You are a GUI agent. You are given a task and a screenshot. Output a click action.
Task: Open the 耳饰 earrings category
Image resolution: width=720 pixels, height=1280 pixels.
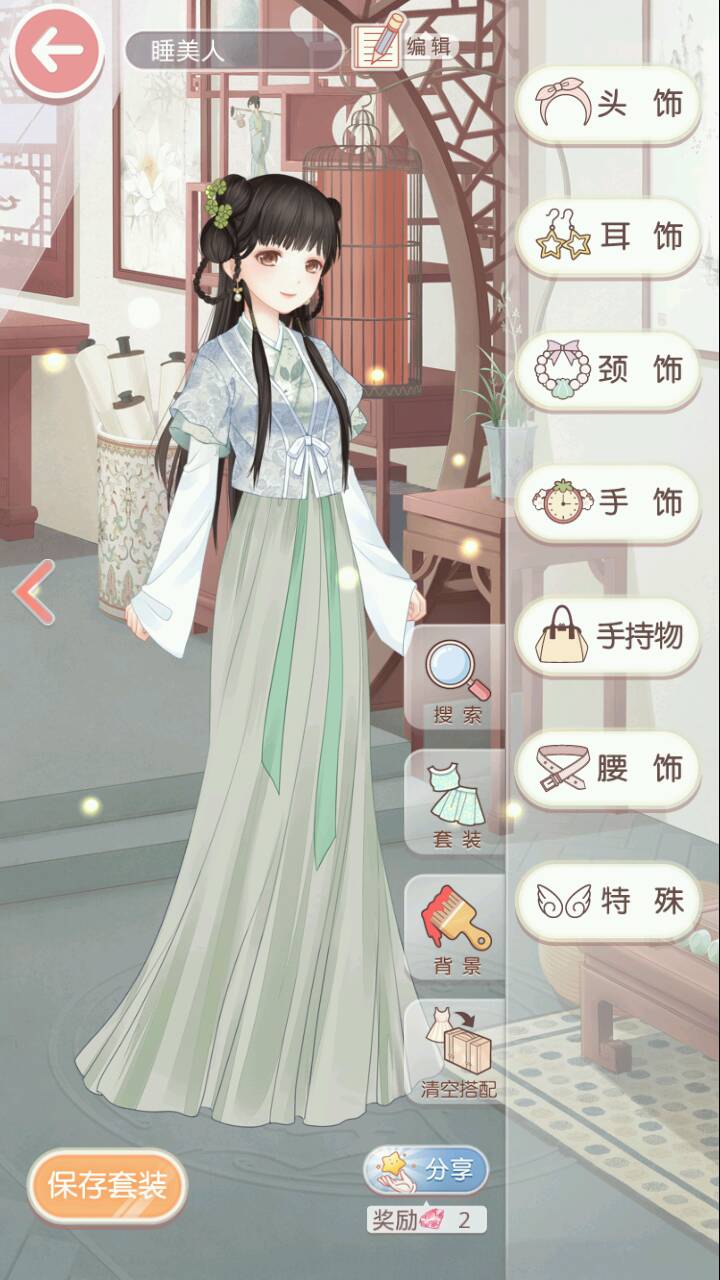tap(608, 237)
